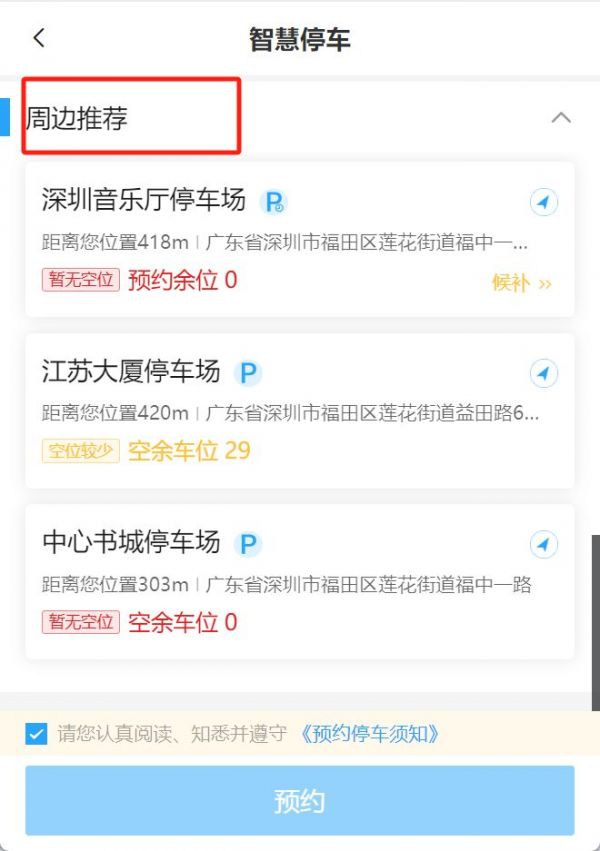The height and width of the screenshot is (851, 600).
Task: Navigate to 中心书城停车场
Action: [543, 545]
